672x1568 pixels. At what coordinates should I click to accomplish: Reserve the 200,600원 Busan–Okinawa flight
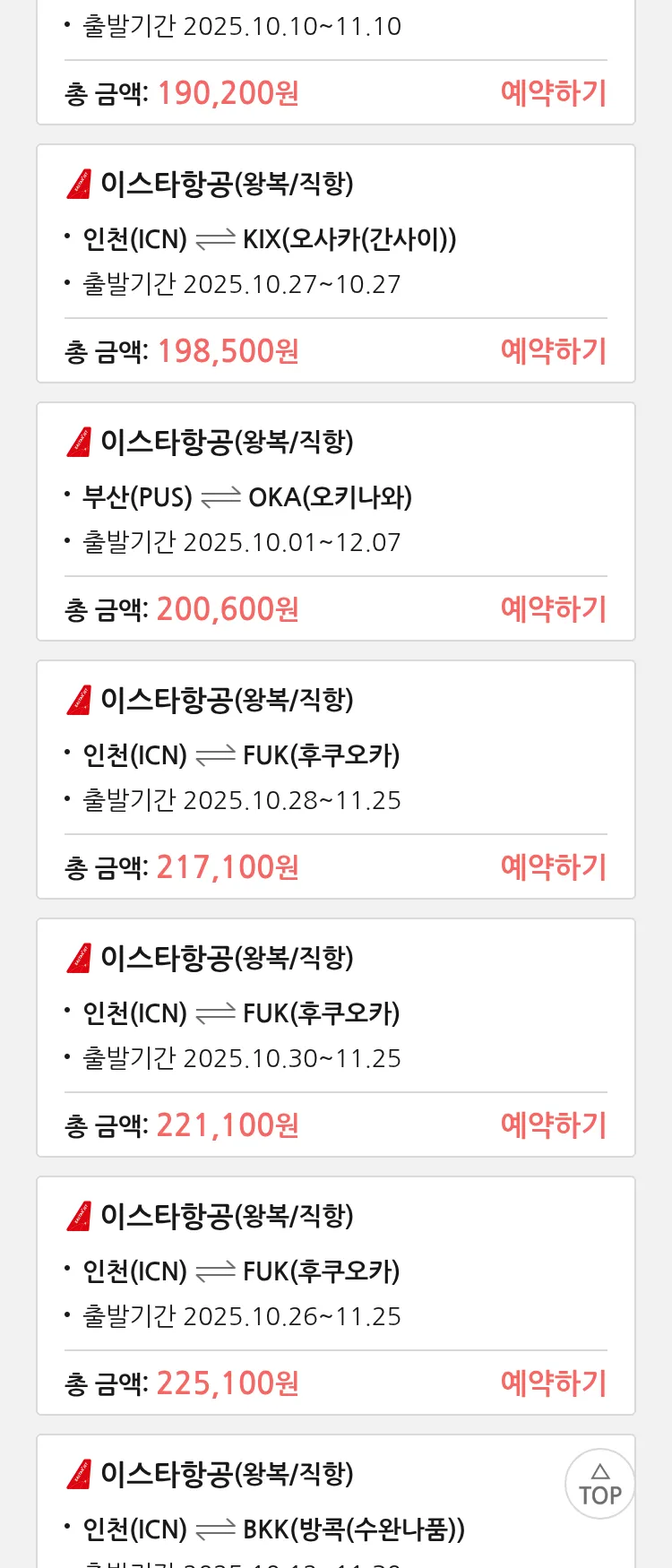pos(553,609)
